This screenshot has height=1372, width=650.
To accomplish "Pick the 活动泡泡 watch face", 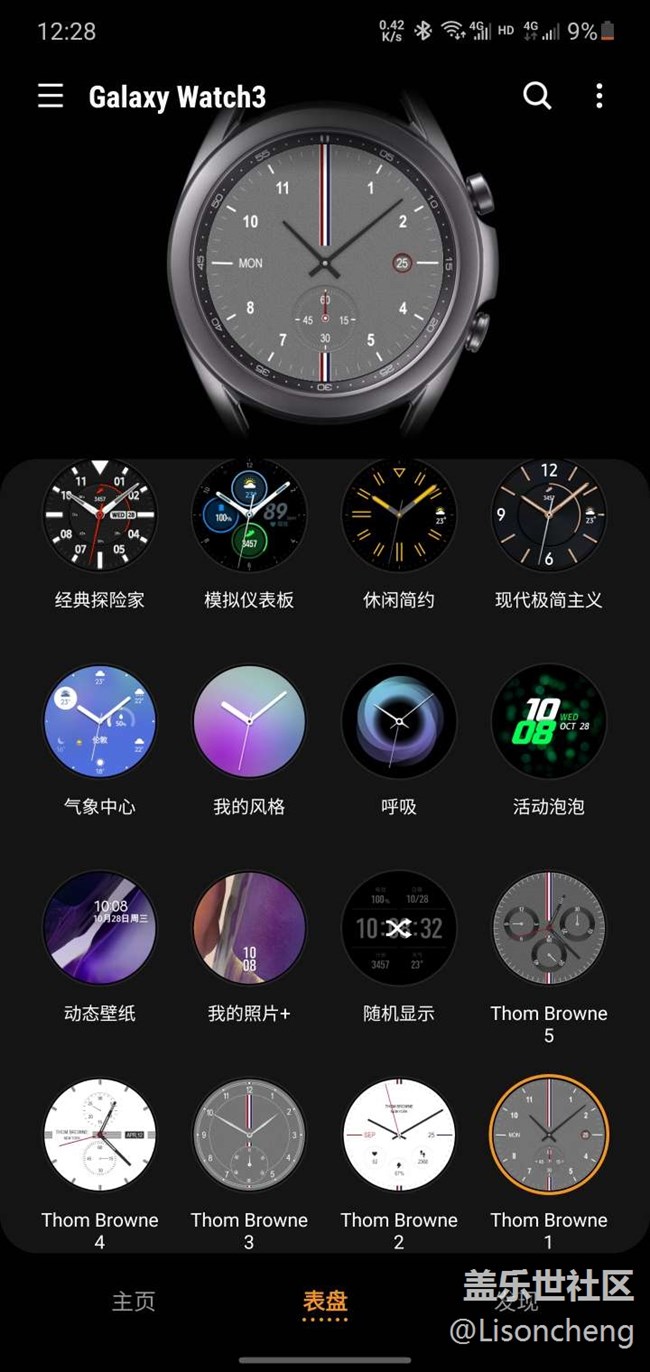I will pyautogui.click(x=549, y=722).
